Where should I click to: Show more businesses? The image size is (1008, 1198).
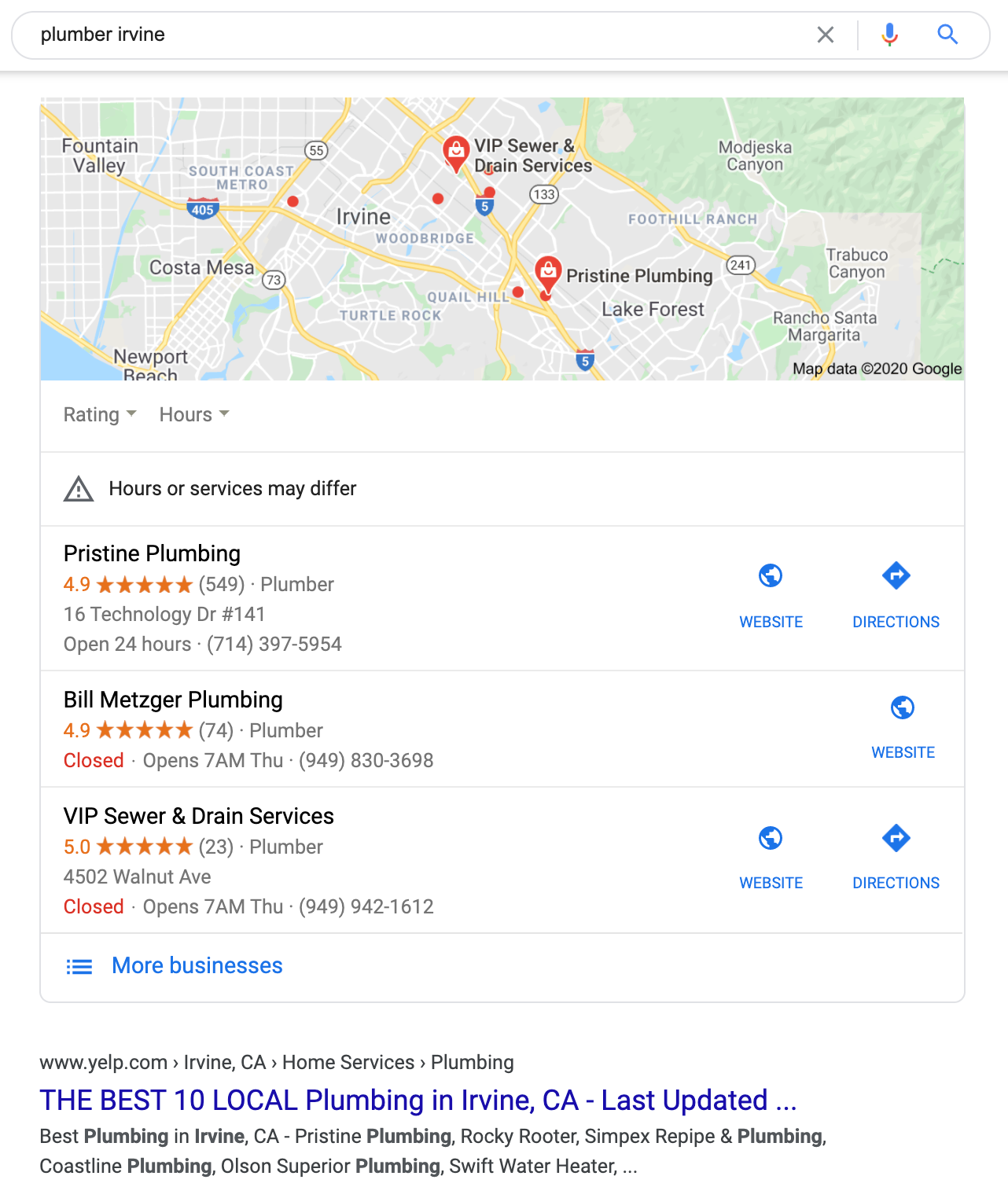click(x=197, y=965)
